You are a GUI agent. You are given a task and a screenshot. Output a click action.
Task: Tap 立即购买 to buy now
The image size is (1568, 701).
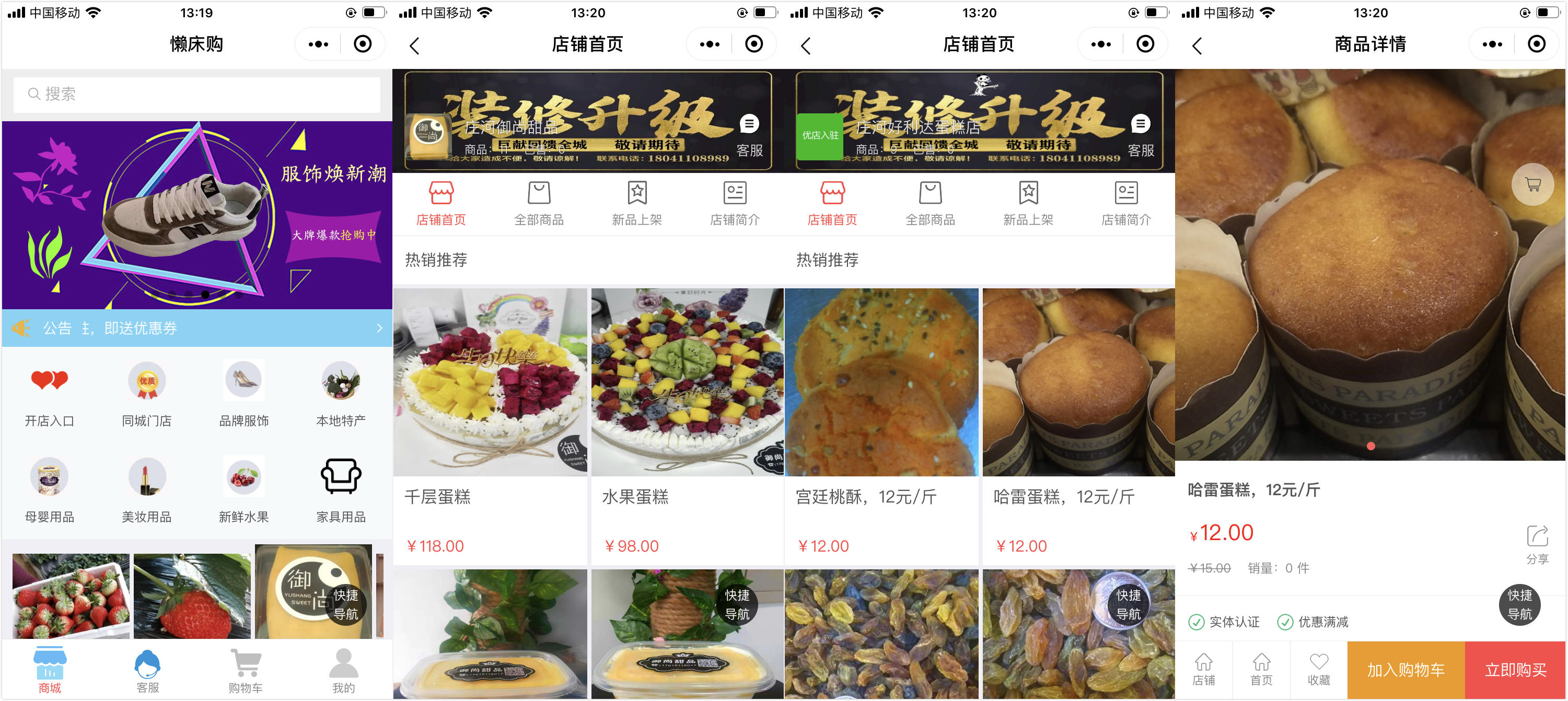(x=1515, y=670)
